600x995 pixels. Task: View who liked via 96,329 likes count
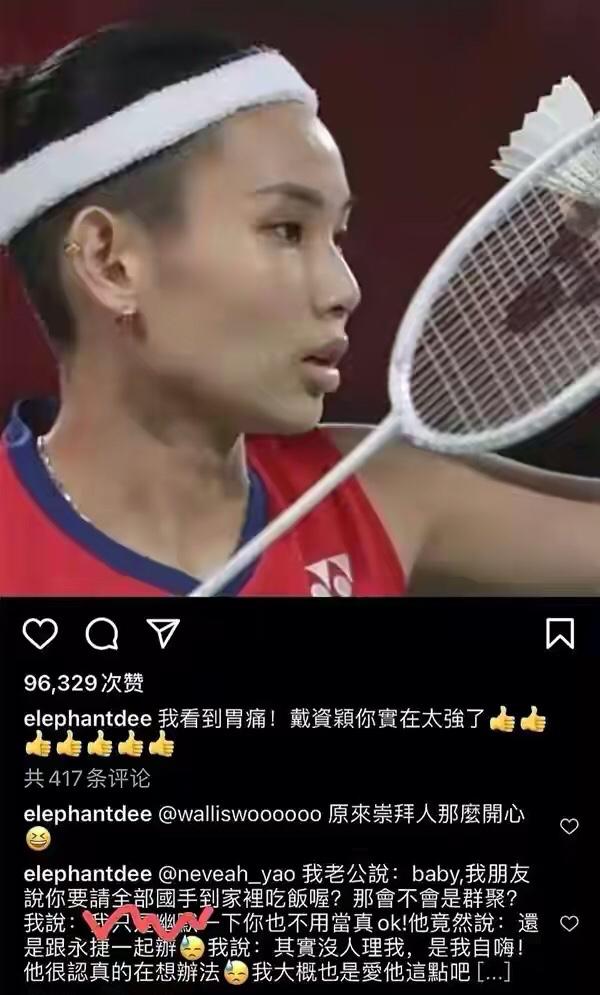84,683
